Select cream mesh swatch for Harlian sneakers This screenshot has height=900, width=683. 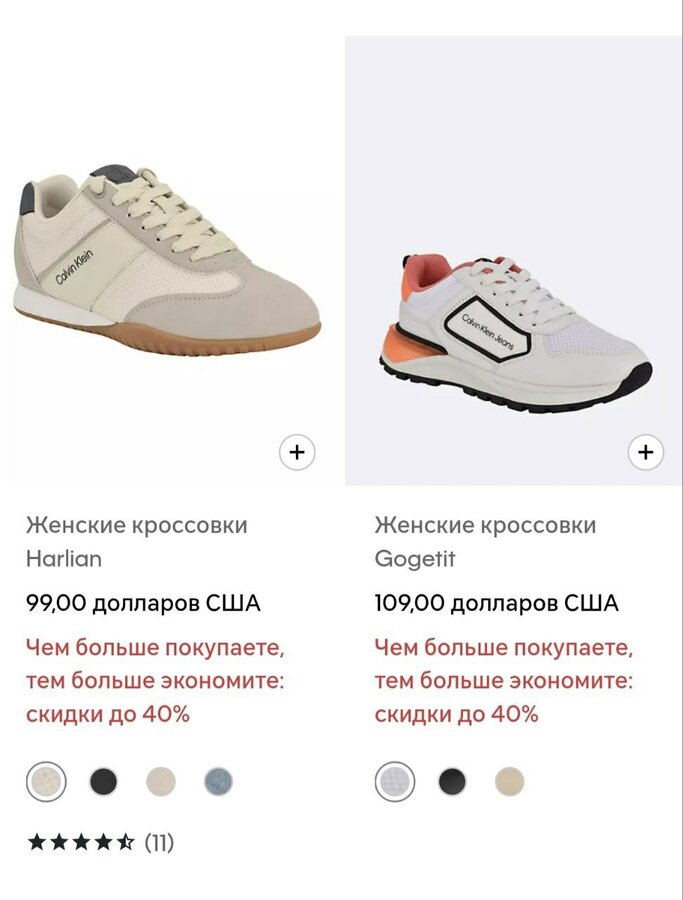coord(46,781)
